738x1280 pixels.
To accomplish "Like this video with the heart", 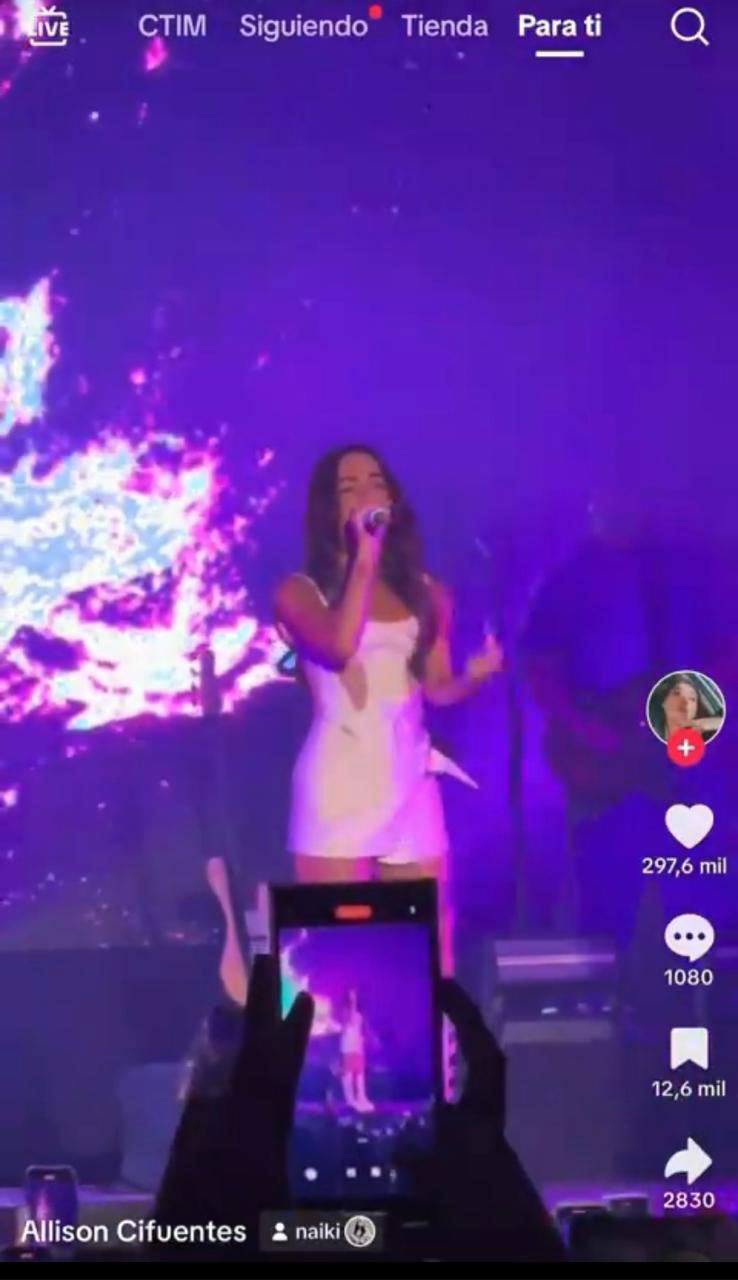I will [x=689, y=826].
